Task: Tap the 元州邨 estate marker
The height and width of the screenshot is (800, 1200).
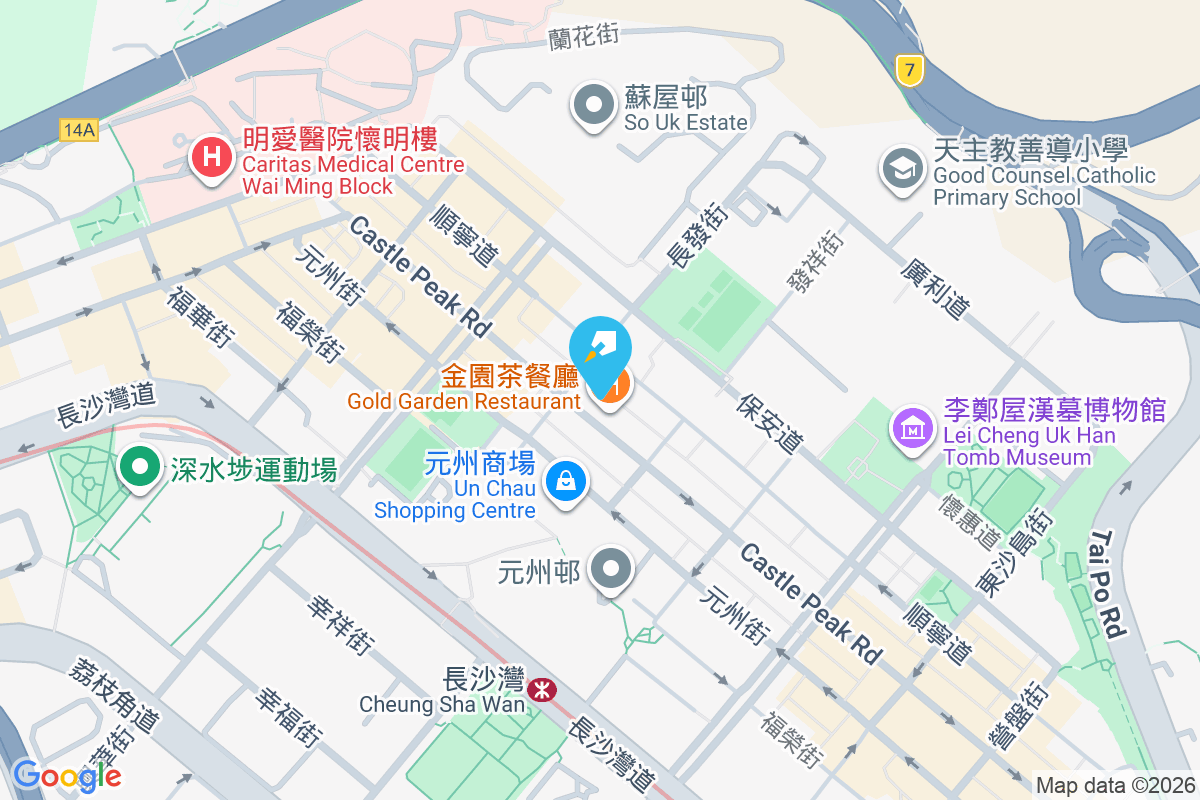Action: 611,570
